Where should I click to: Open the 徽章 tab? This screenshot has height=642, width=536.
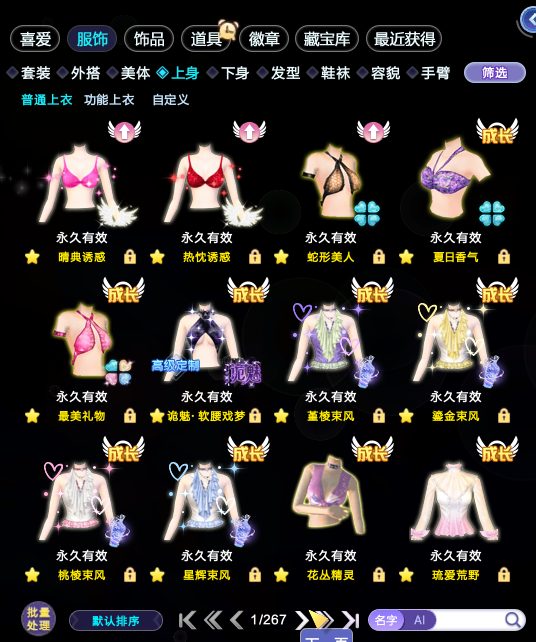click(x=264, y=39)
